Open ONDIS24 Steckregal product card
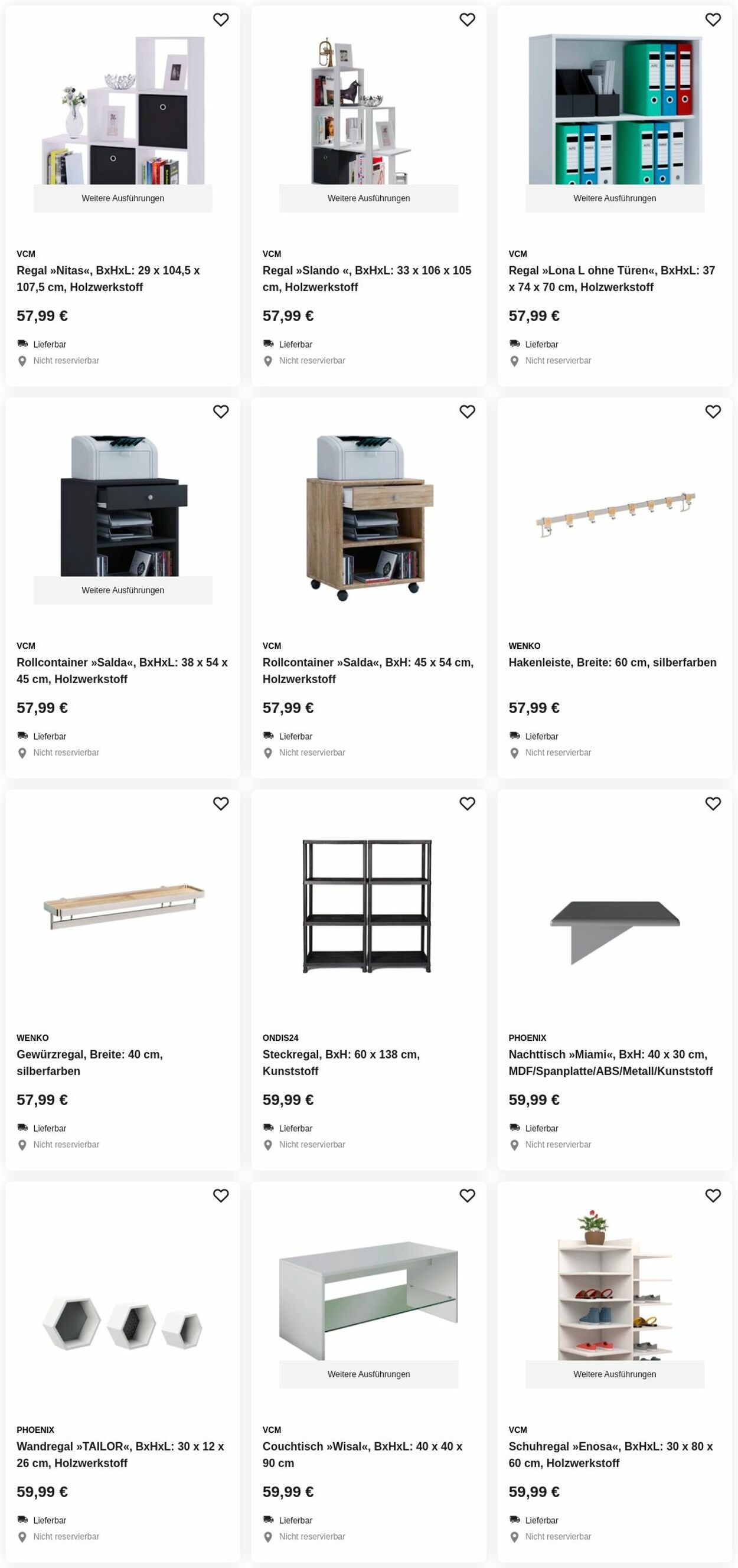Viewport: 738px width, 1568px height. coord(341,1062)
